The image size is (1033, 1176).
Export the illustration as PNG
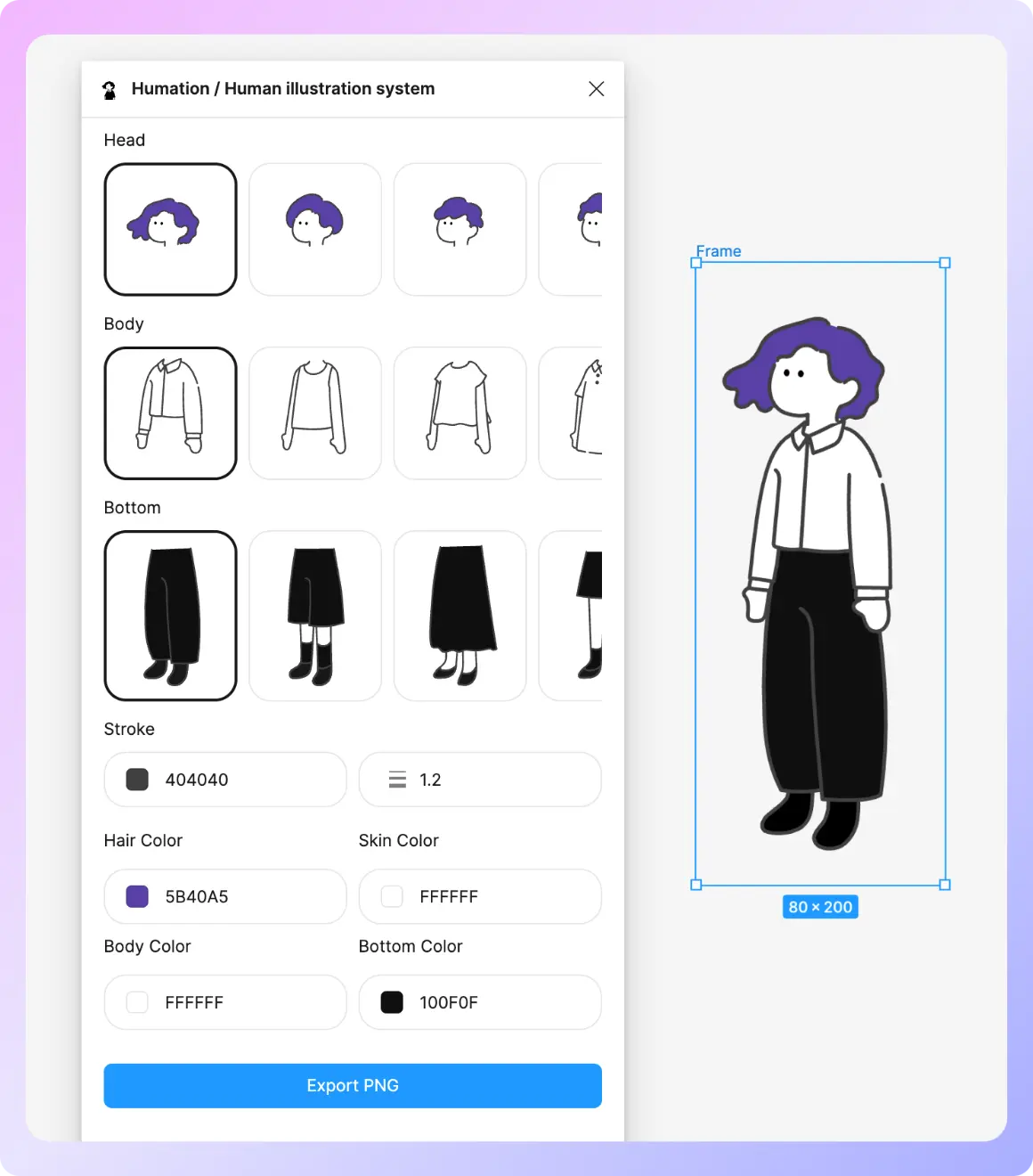click(353, 1086)
